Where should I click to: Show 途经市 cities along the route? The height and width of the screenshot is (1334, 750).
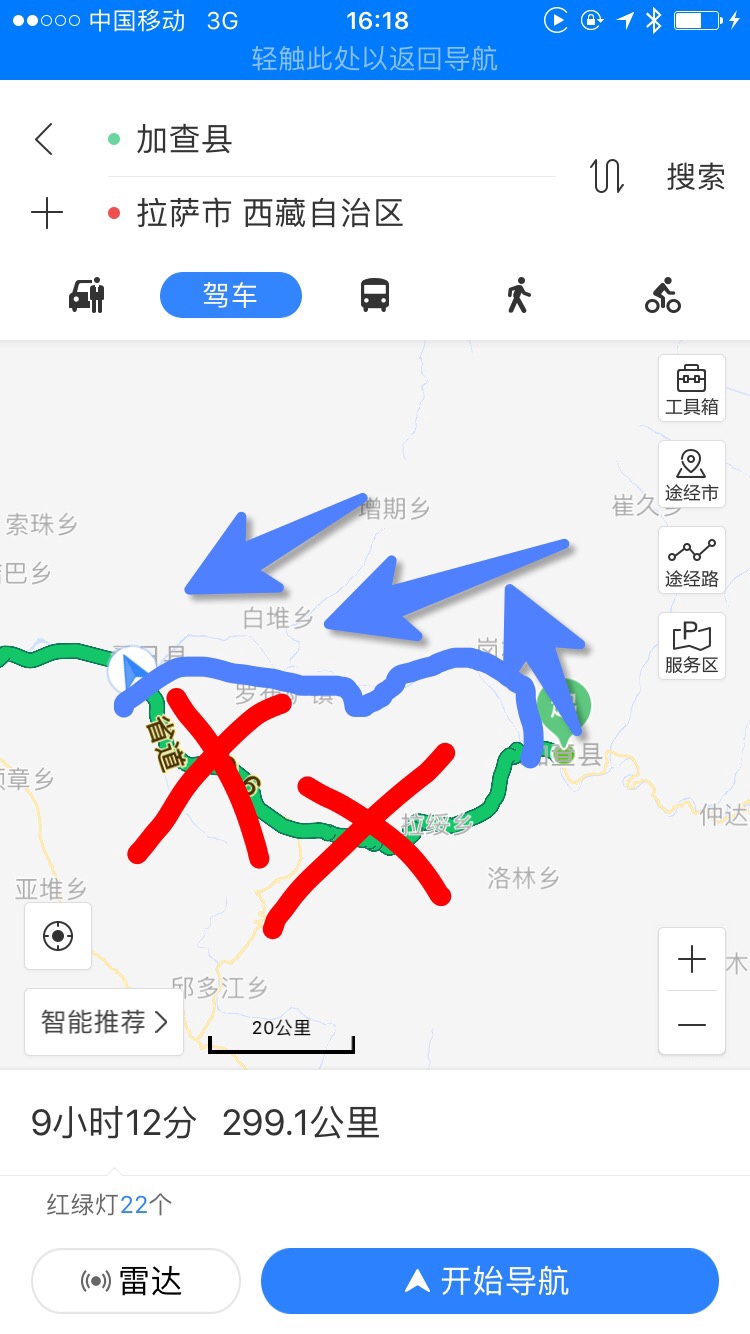click(692, 475)
